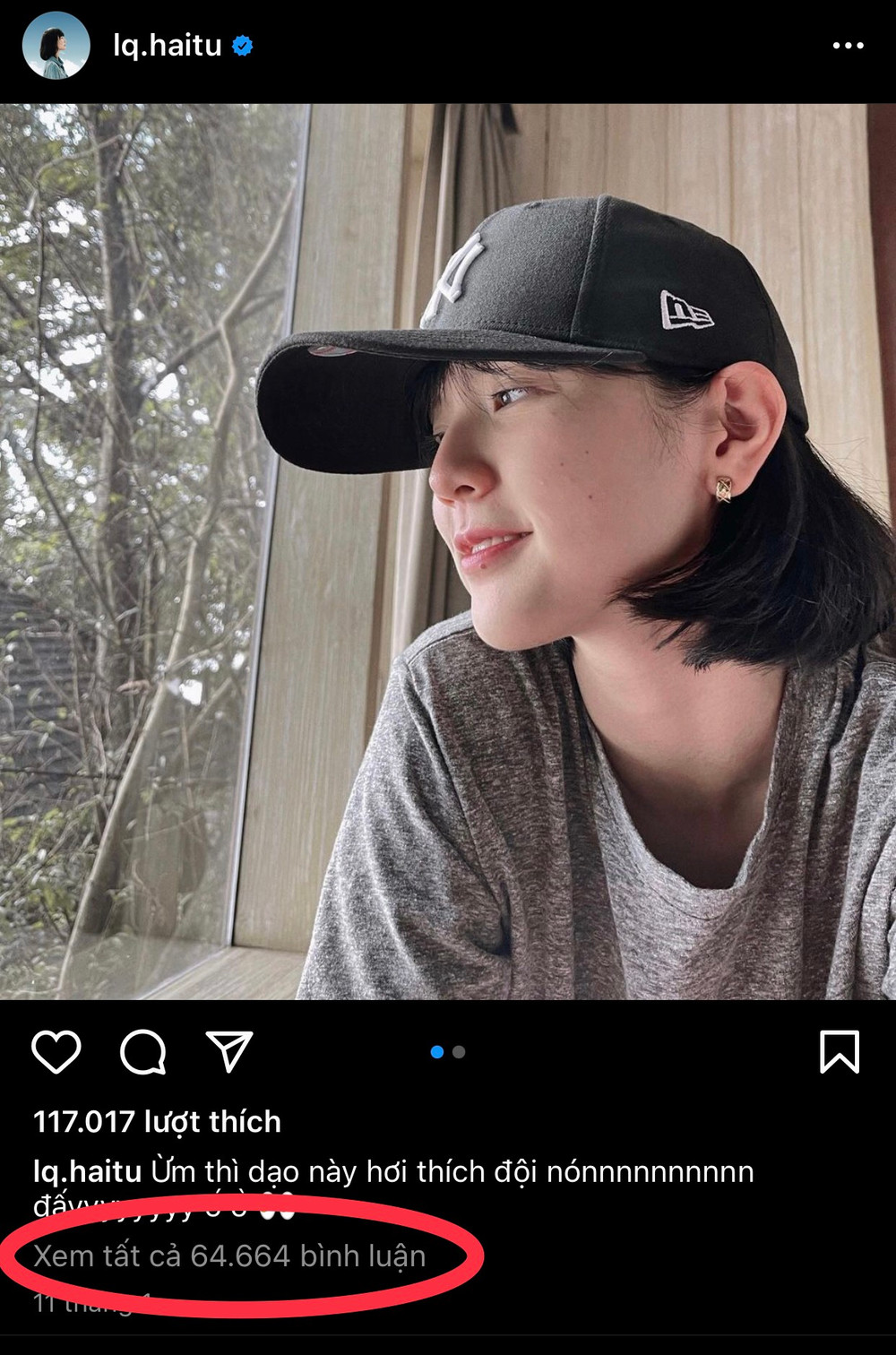Share the post with the paper plane icon
This screenshot has height=1355, width=896.
pos(229,1051)
